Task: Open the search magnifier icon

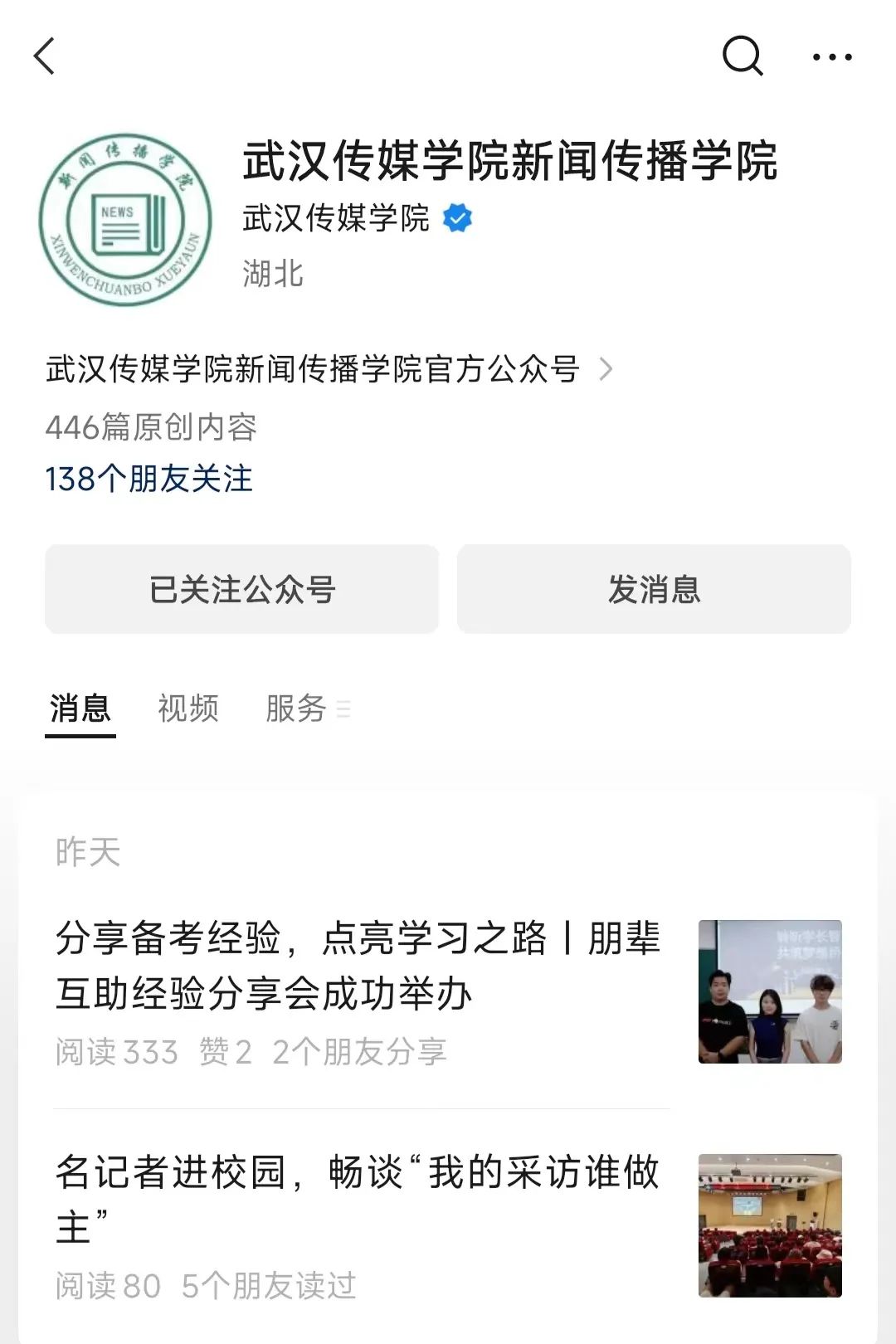Action: [742, 56]
